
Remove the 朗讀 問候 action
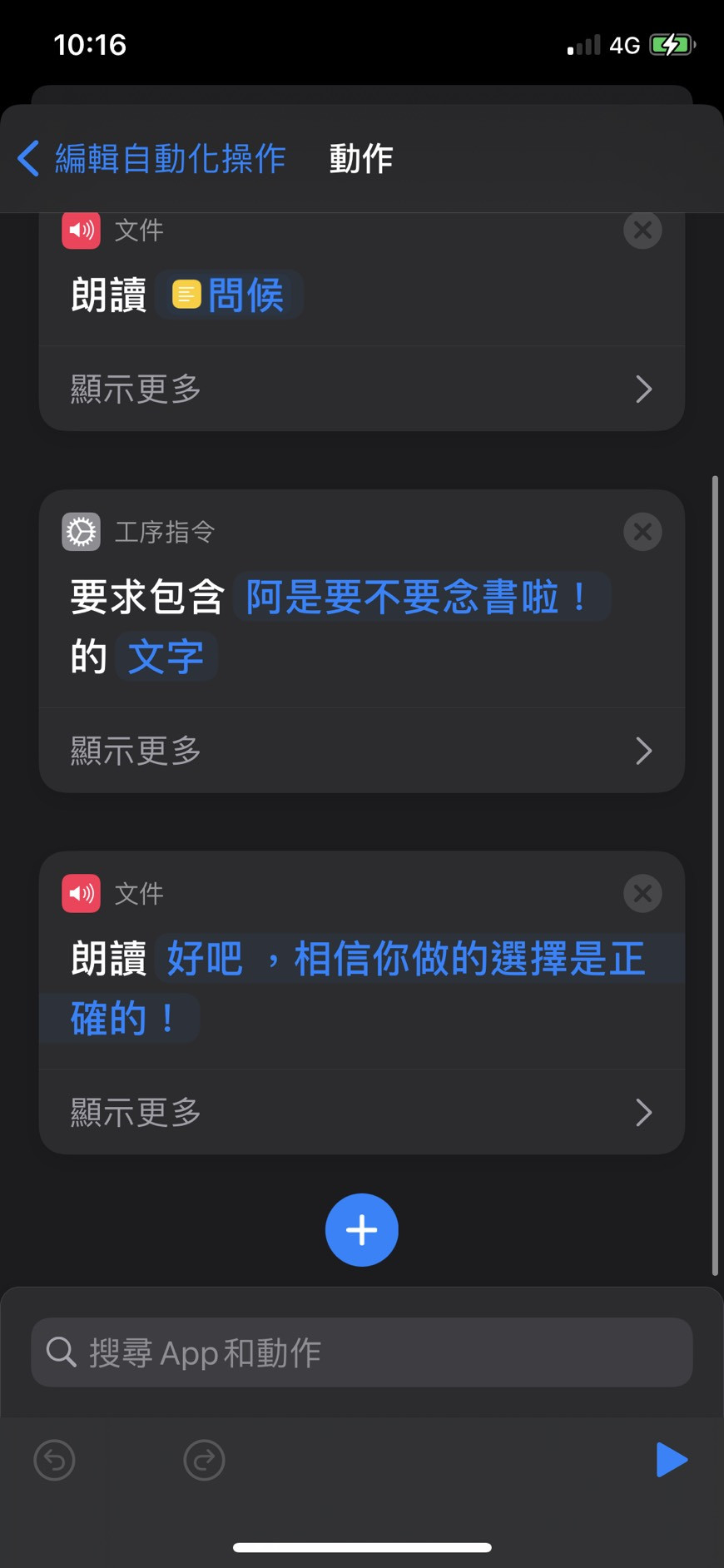coord(642,230)
